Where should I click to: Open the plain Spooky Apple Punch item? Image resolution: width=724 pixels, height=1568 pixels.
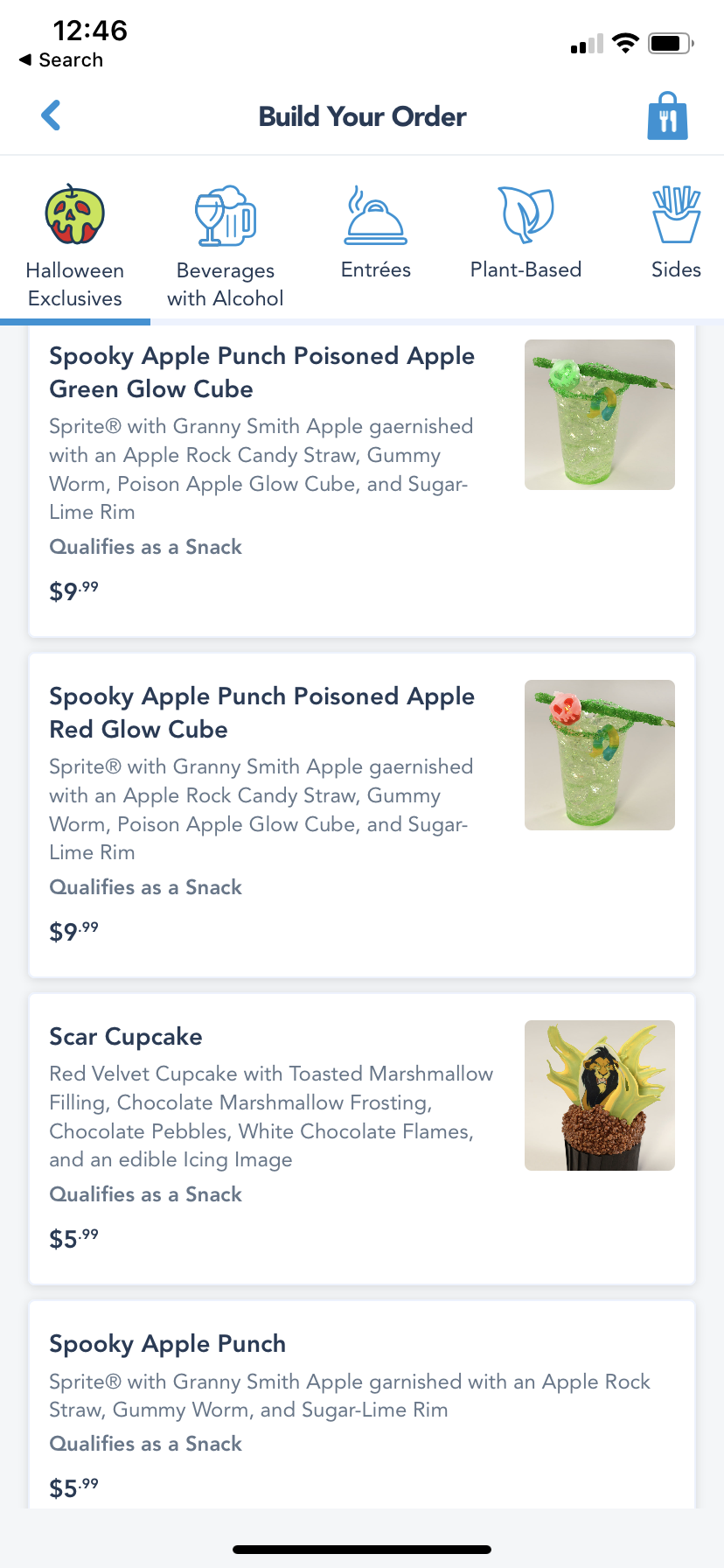pos(361,1409)
